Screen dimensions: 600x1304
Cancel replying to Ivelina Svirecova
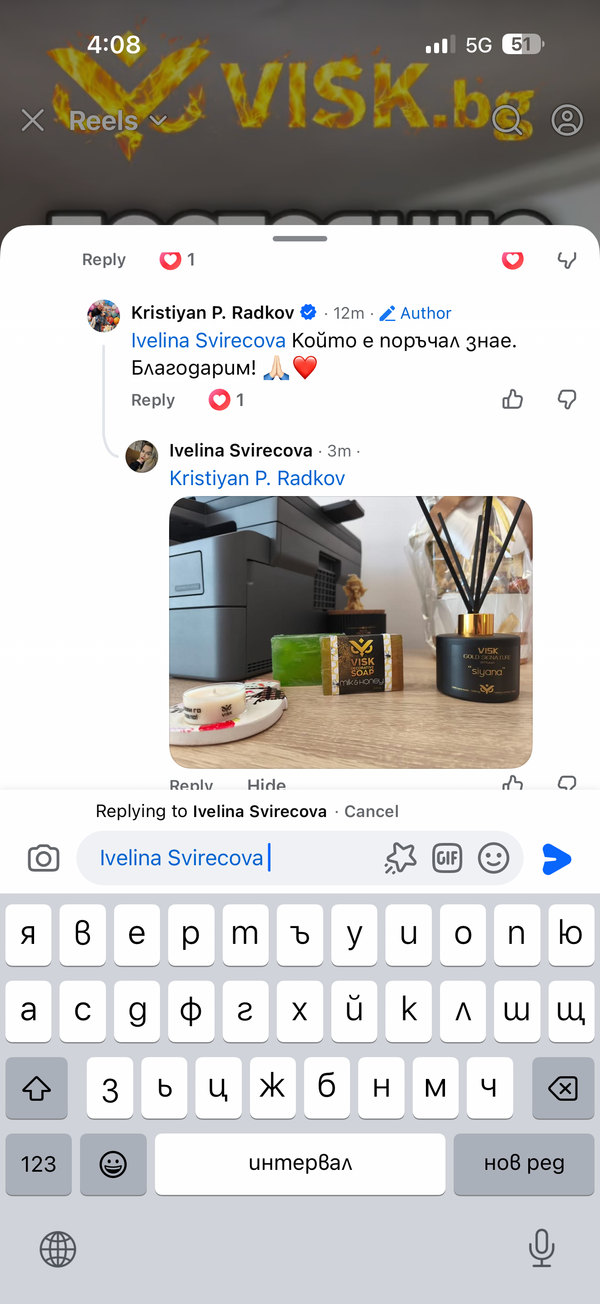[371, 811]
